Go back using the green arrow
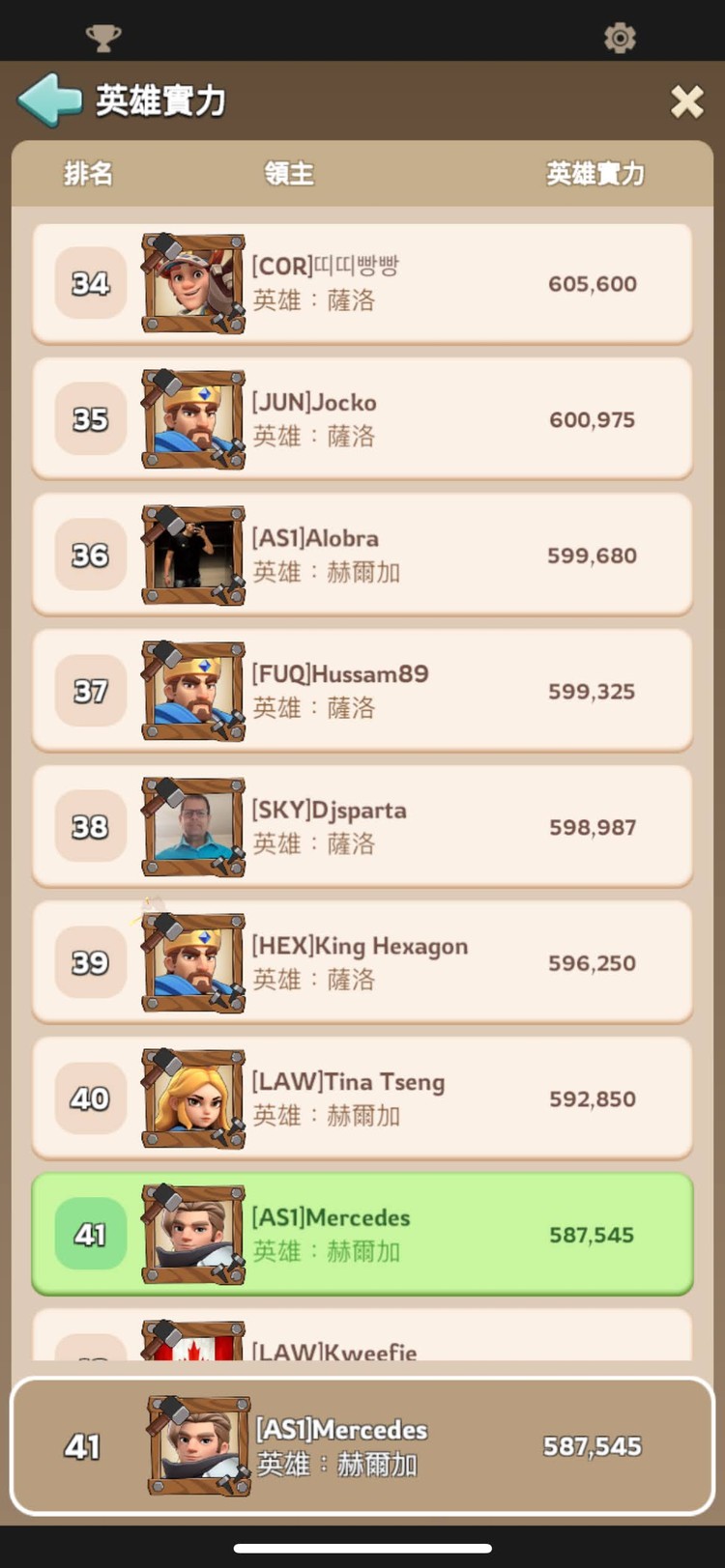 pyautogui.click(x=49, y=100)
